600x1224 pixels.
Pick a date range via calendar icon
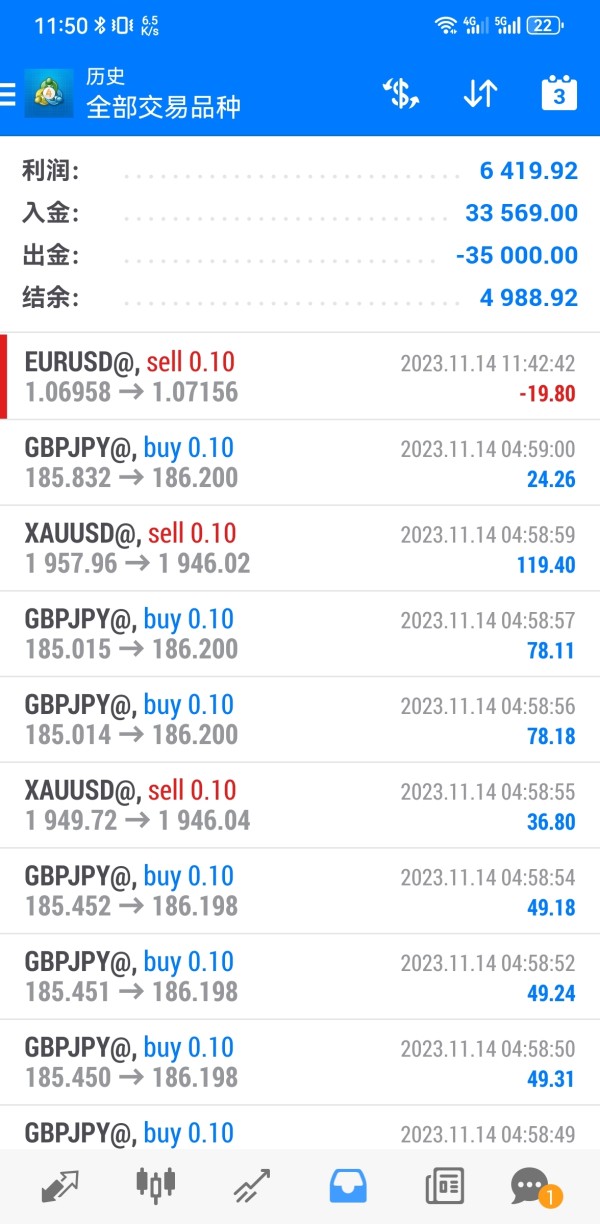[x=559, y=94]
